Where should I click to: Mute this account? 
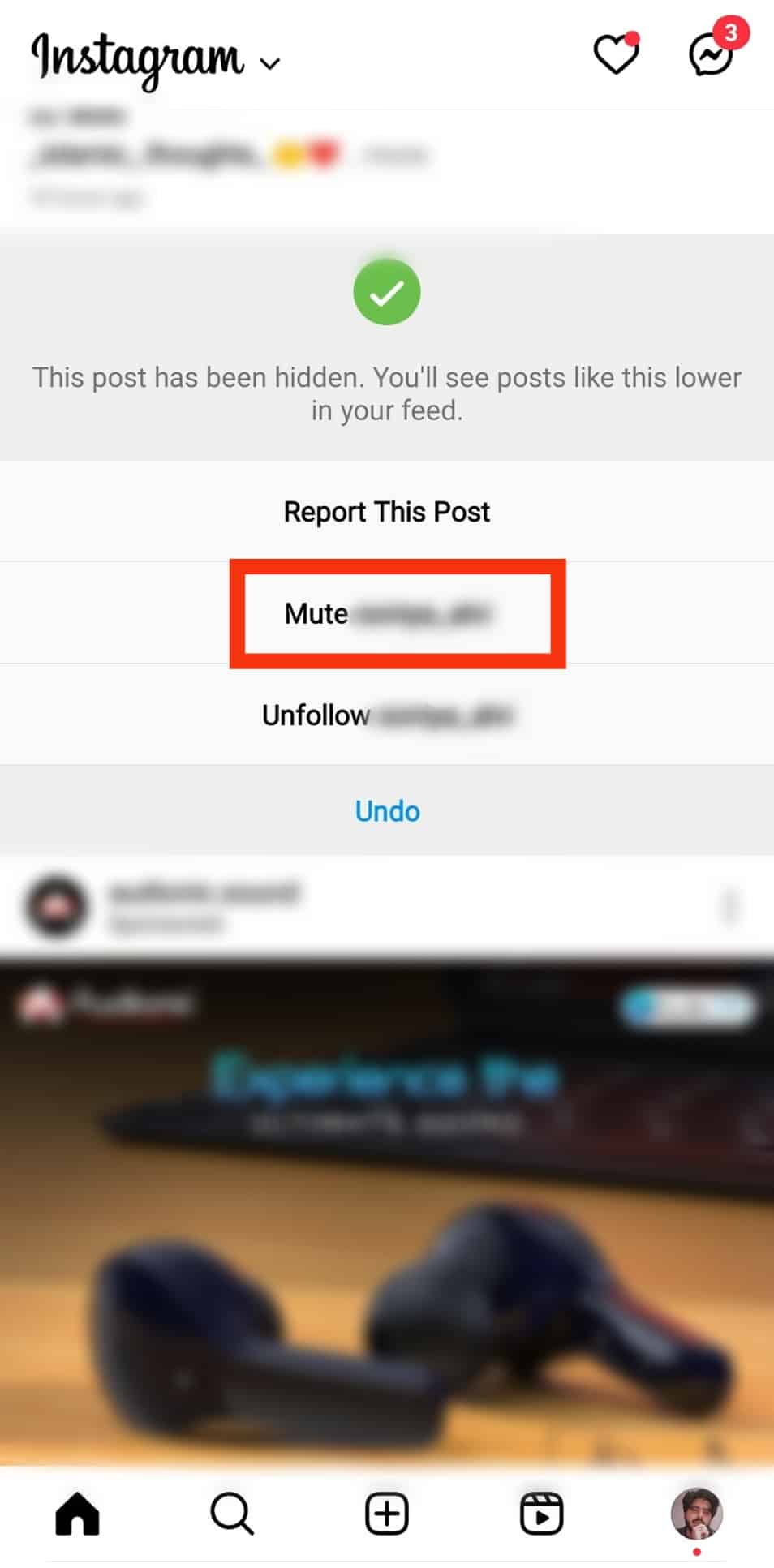pyautogui.click(x=387, y=613)
